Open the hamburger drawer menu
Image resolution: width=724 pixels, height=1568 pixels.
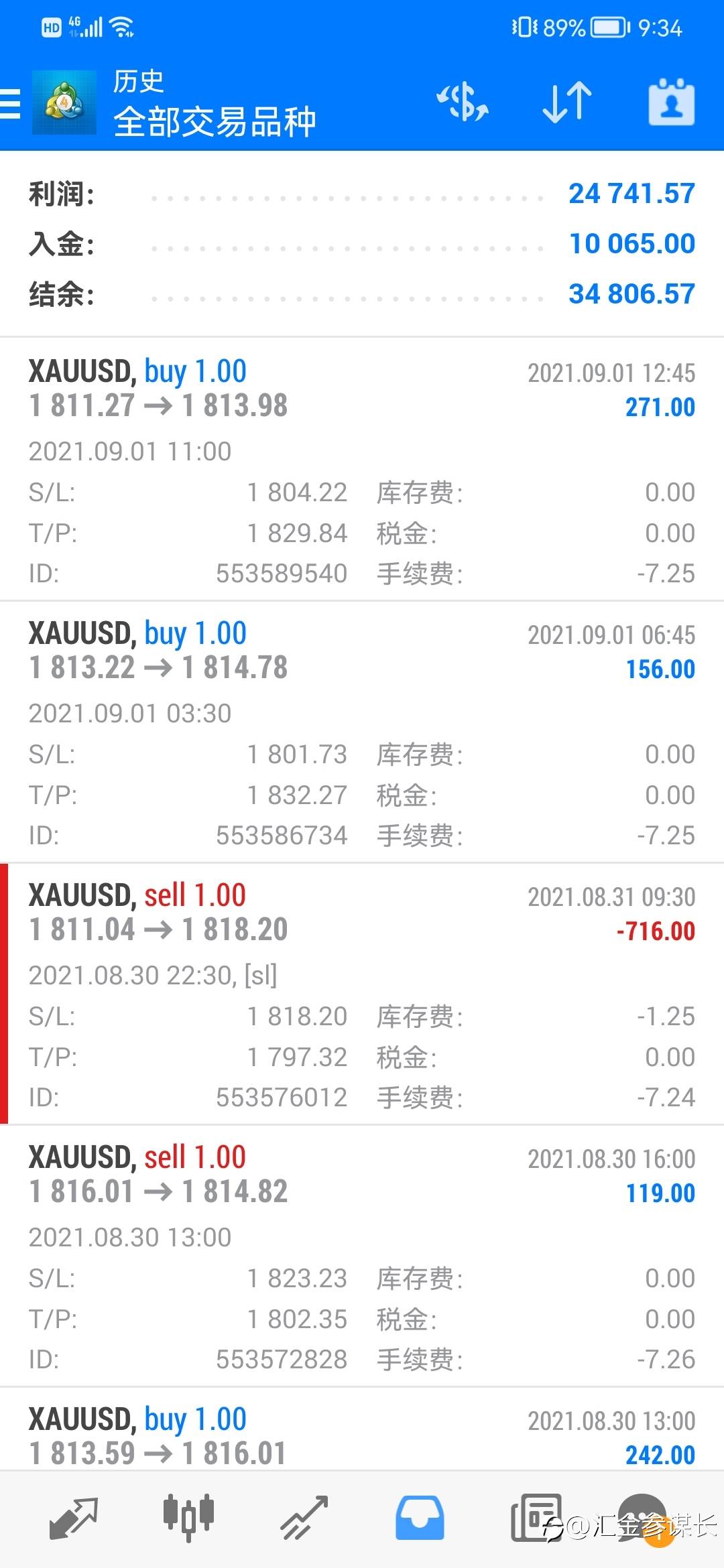pyautogui.click(x=10, y=103)
